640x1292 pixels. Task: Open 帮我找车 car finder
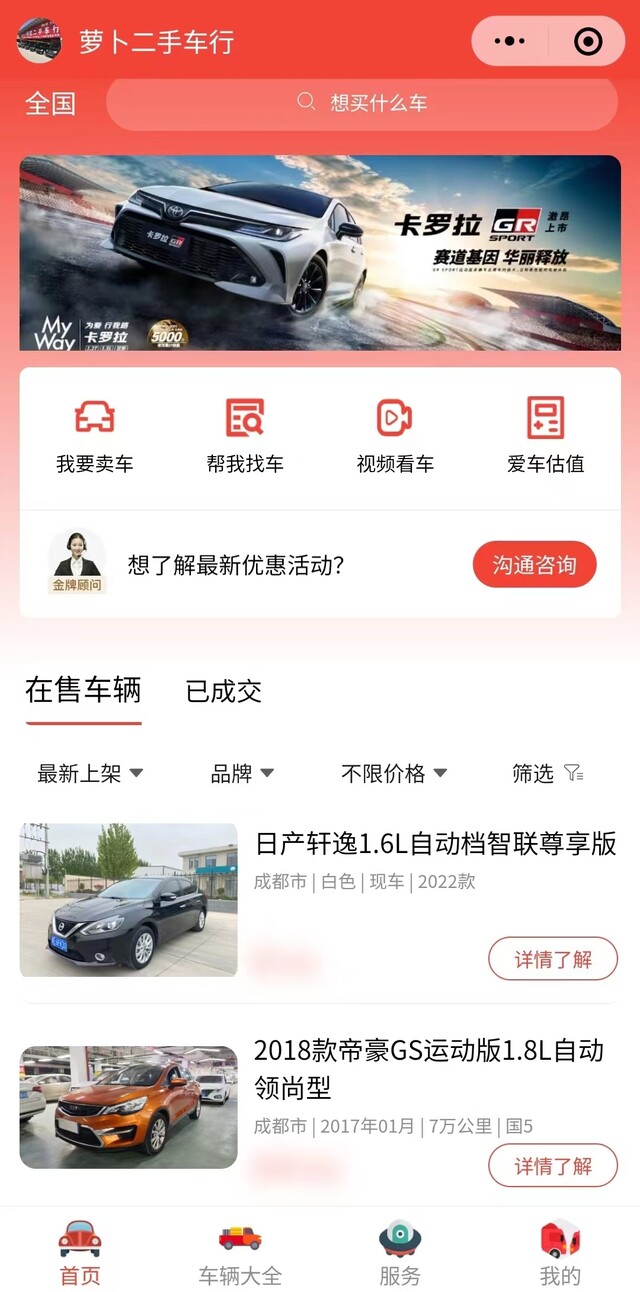pyautogui.click(x=245, y=436)
